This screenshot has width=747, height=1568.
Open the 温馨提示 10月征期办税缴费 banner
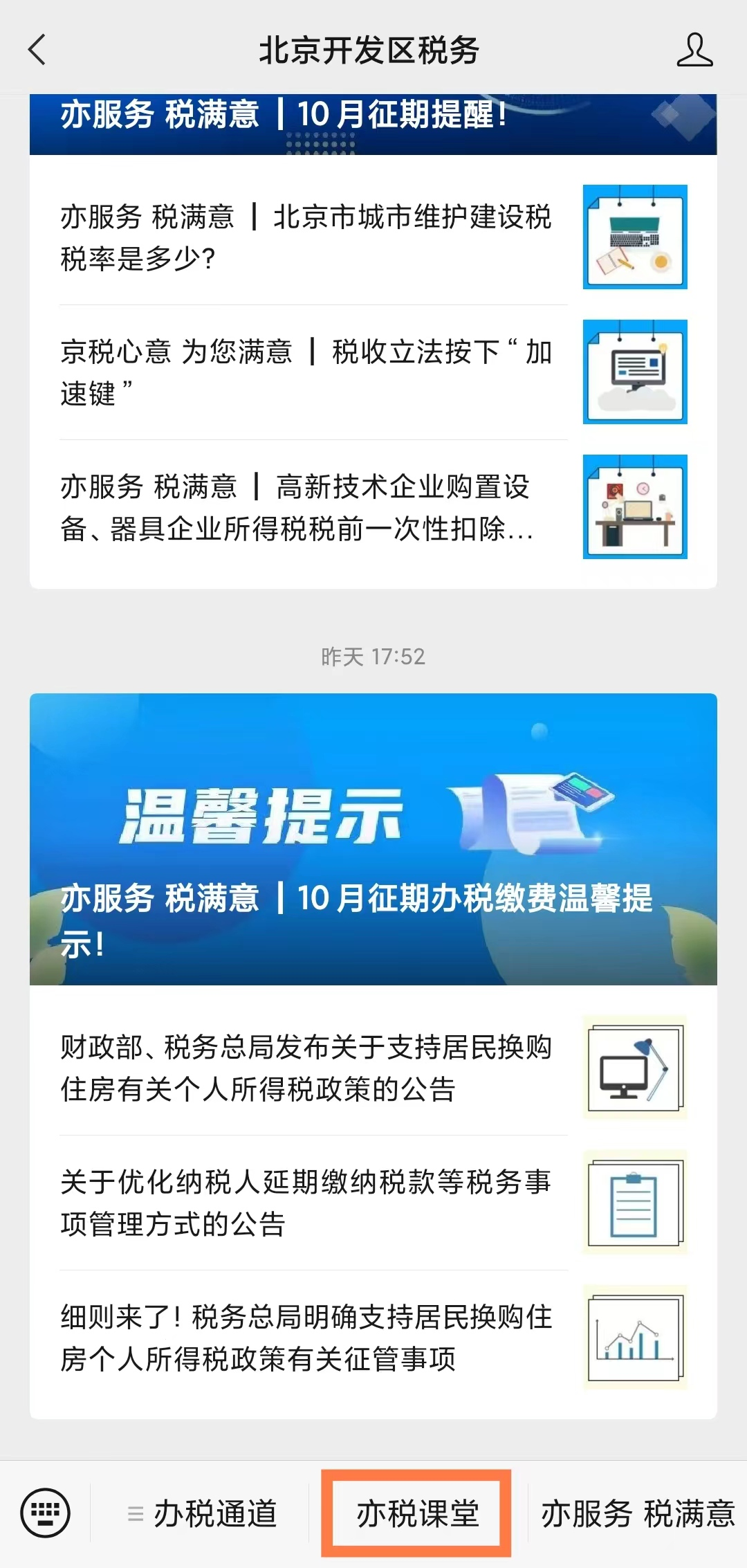tap(373, 839)
